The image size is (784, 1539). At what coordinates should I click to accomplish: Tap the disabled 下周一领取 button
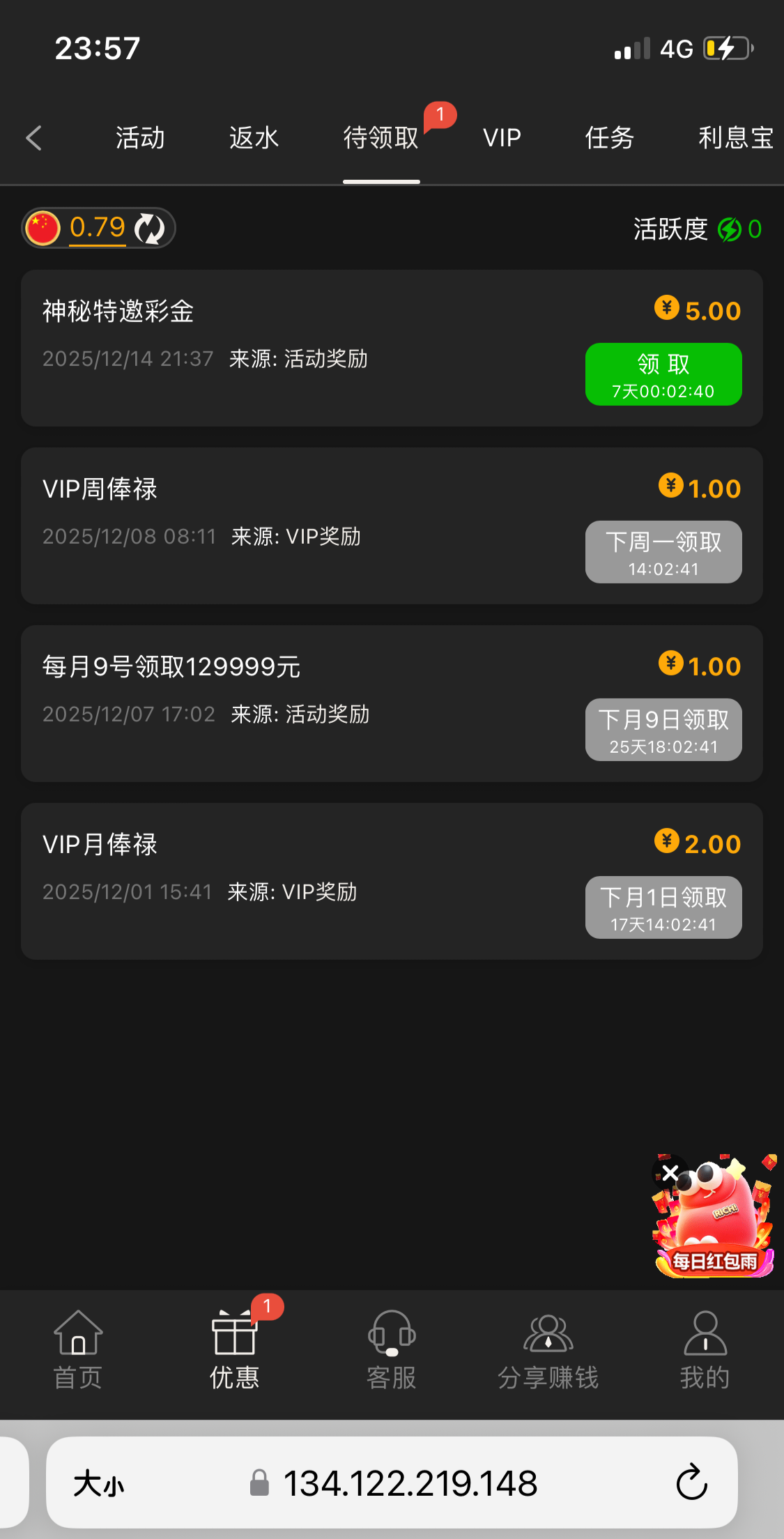tap(663, 552)
